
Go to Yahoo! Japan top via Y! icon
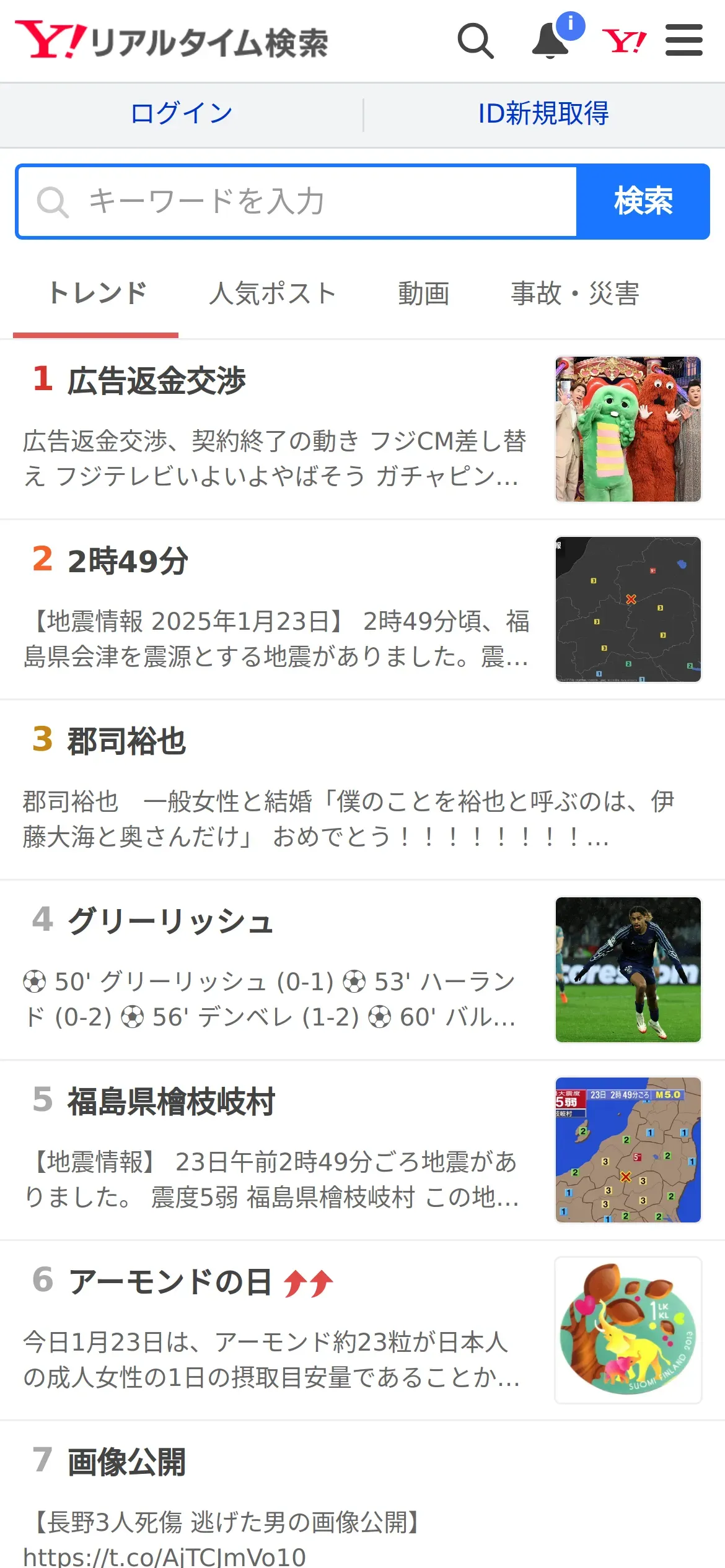click(x=624, y=41)
